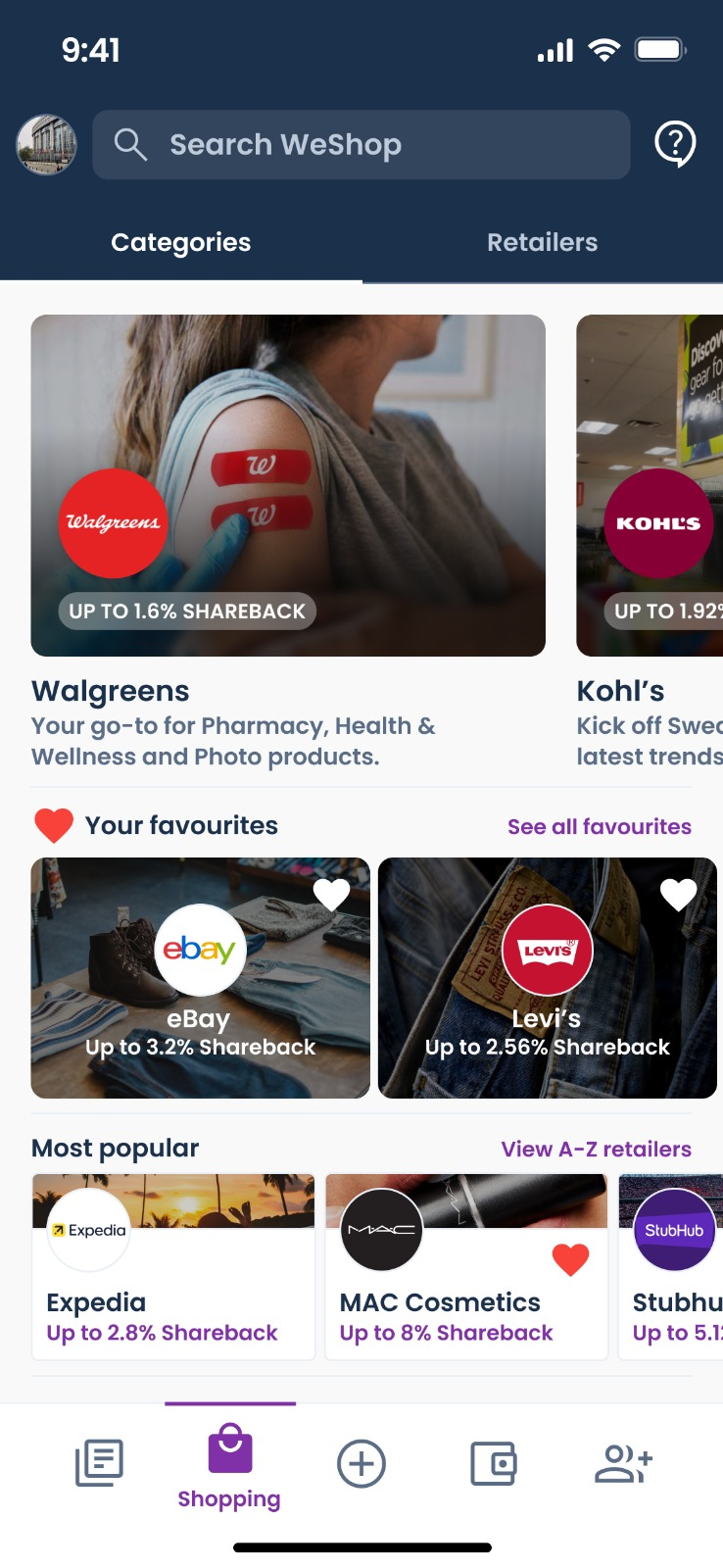The width and height of the screenshot is (723, 1568).
Task: Open the Walgreens featured card
Action: [288, 485]
